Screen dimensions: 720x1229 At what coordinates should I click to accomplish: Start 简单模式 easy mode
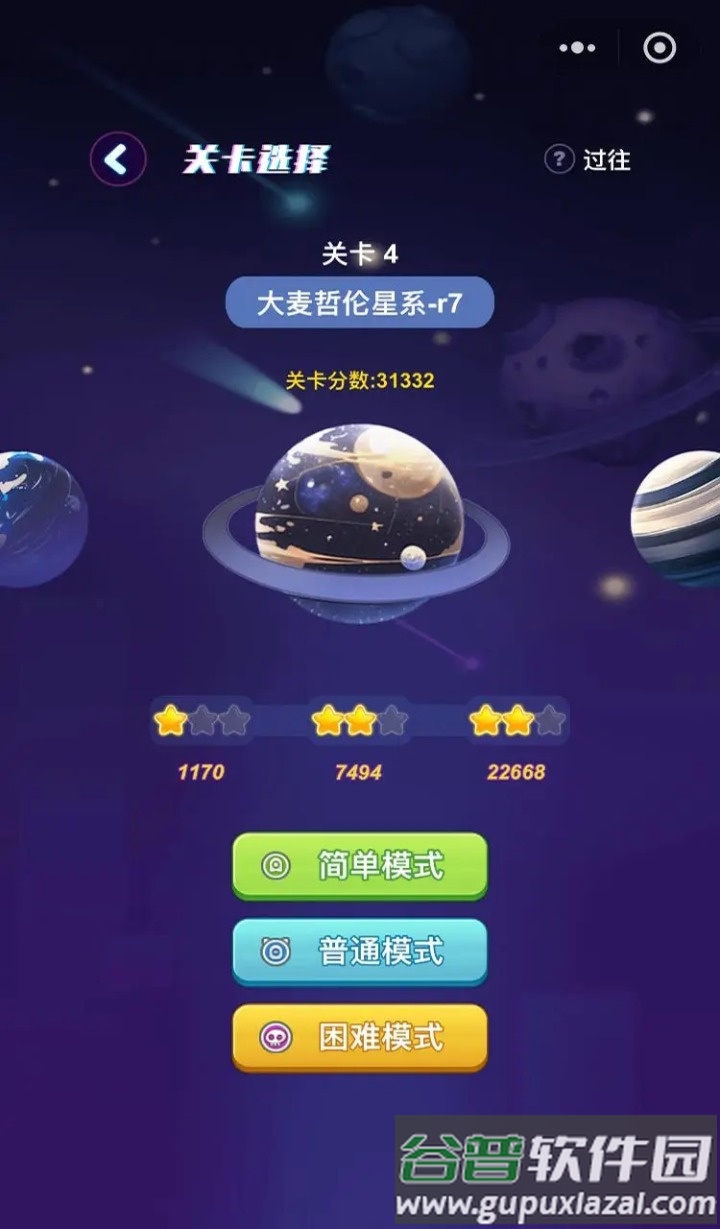[360, 865]
